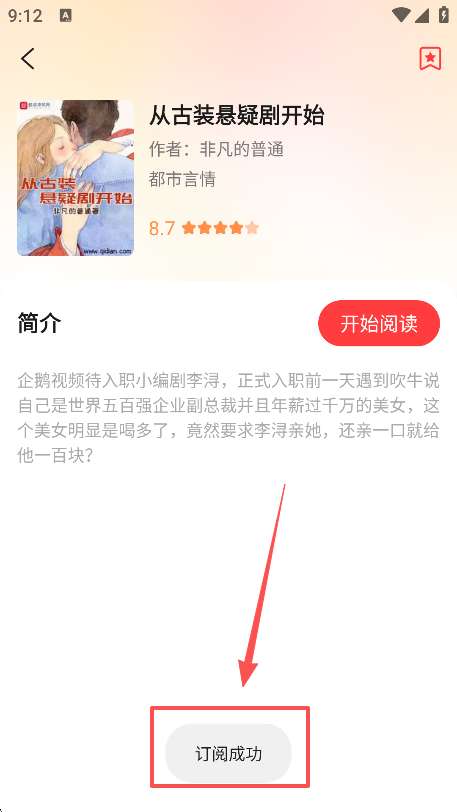Tap the 开始阅读 button

(x=379, y=323)
